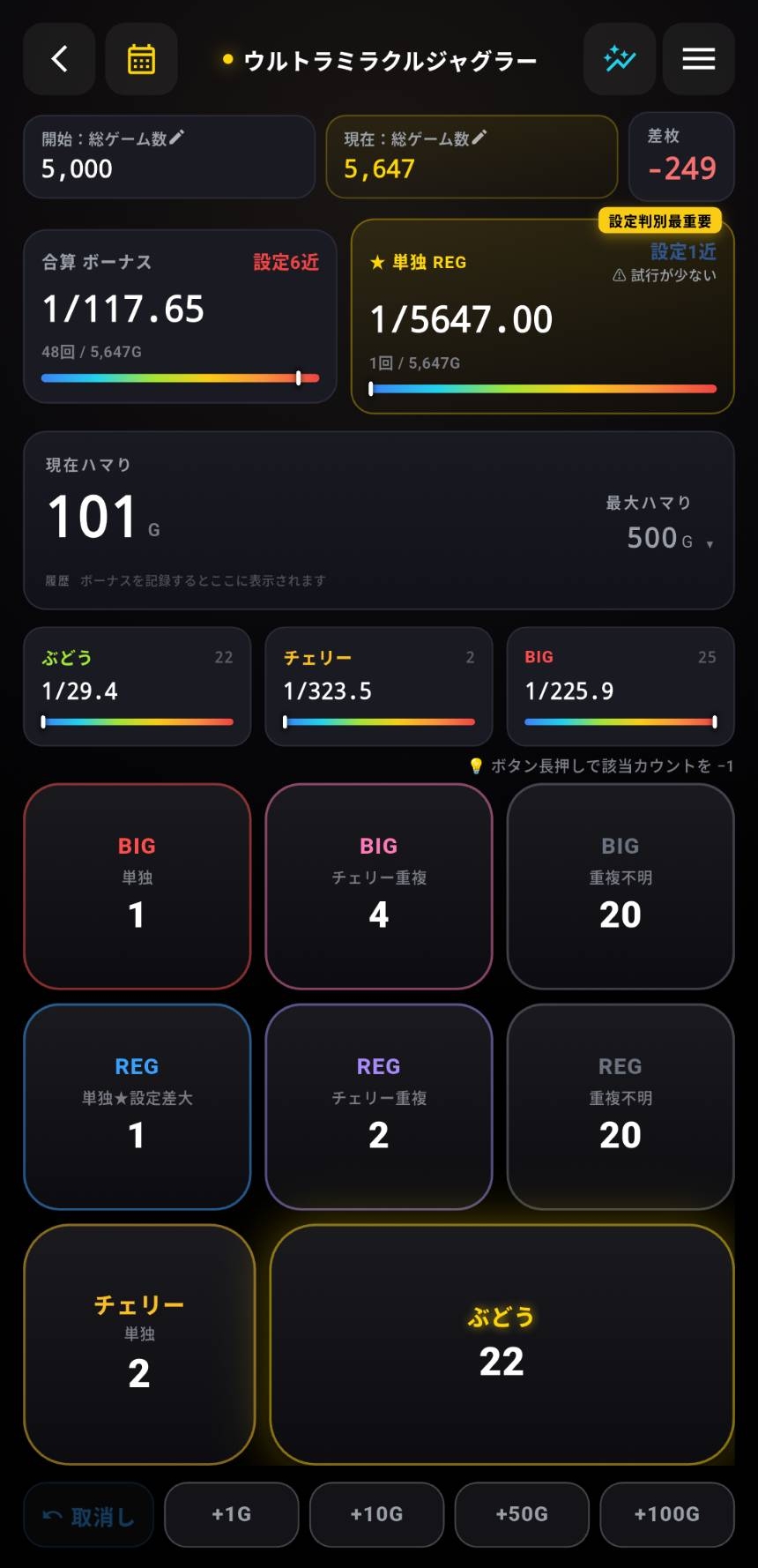This screenshot has height=1568, width=758.
Task: Edit the starting total game count
Action: (169, 156)
